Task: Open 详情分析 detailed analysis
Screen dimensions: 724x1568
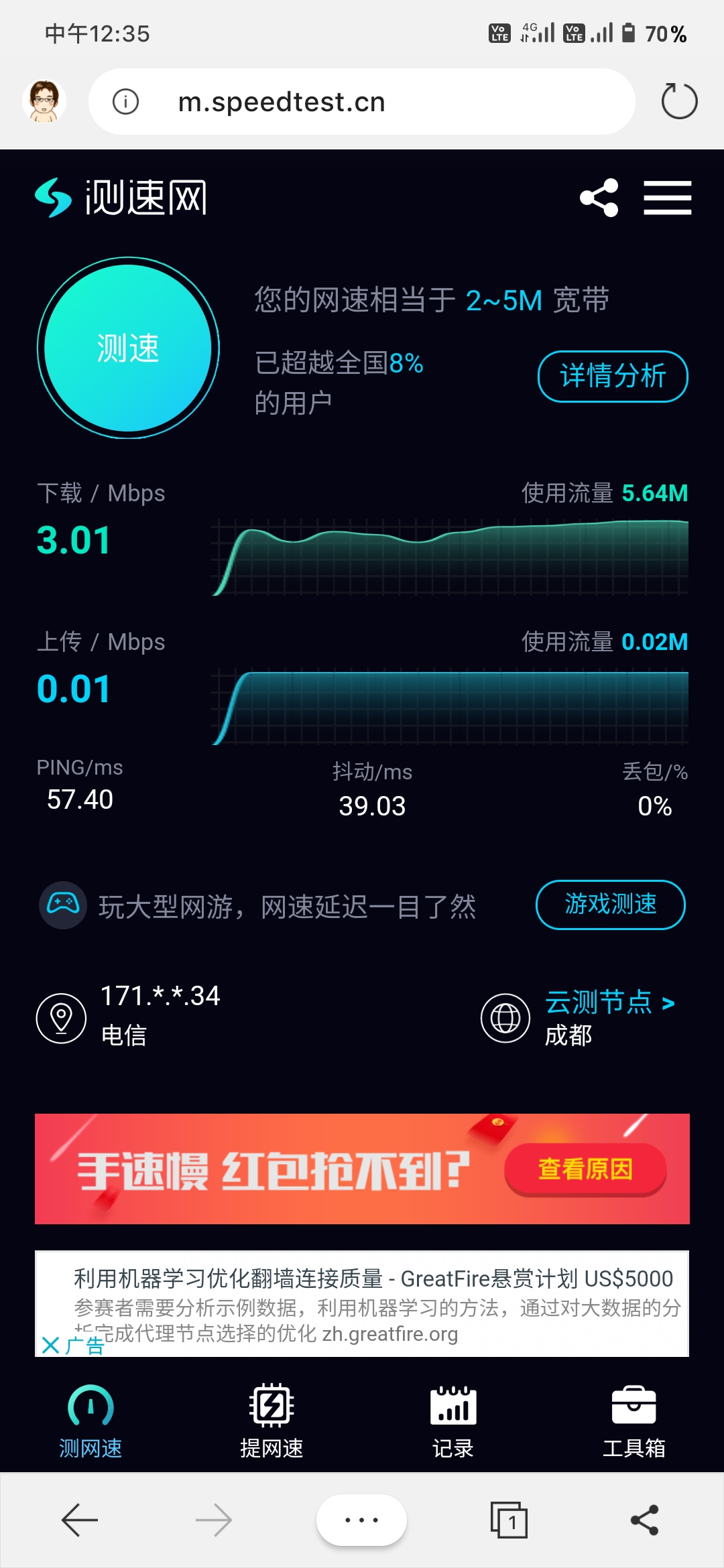Action: click(x=613, y=377)
